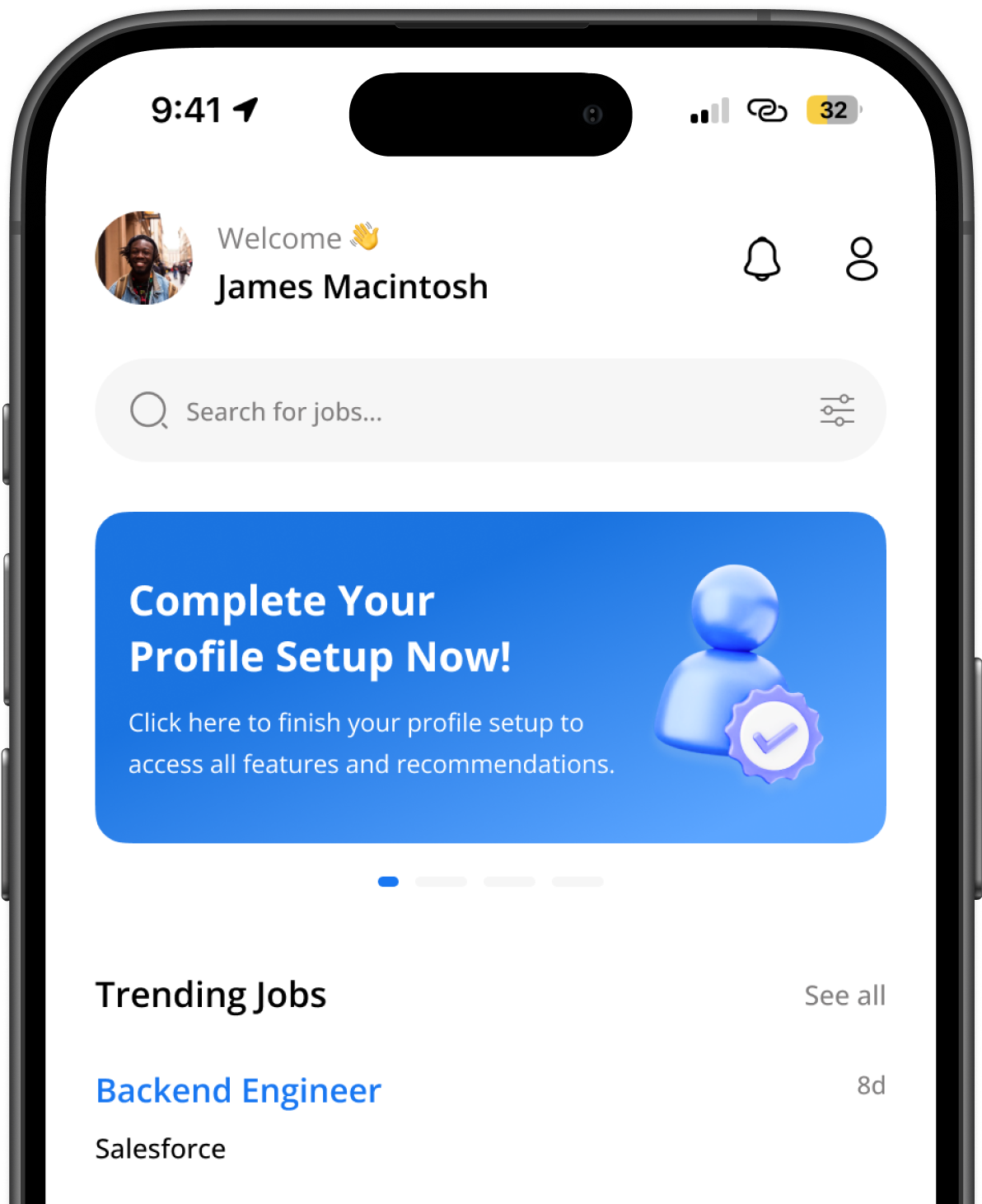See all trending jobs

pos(844,996)
